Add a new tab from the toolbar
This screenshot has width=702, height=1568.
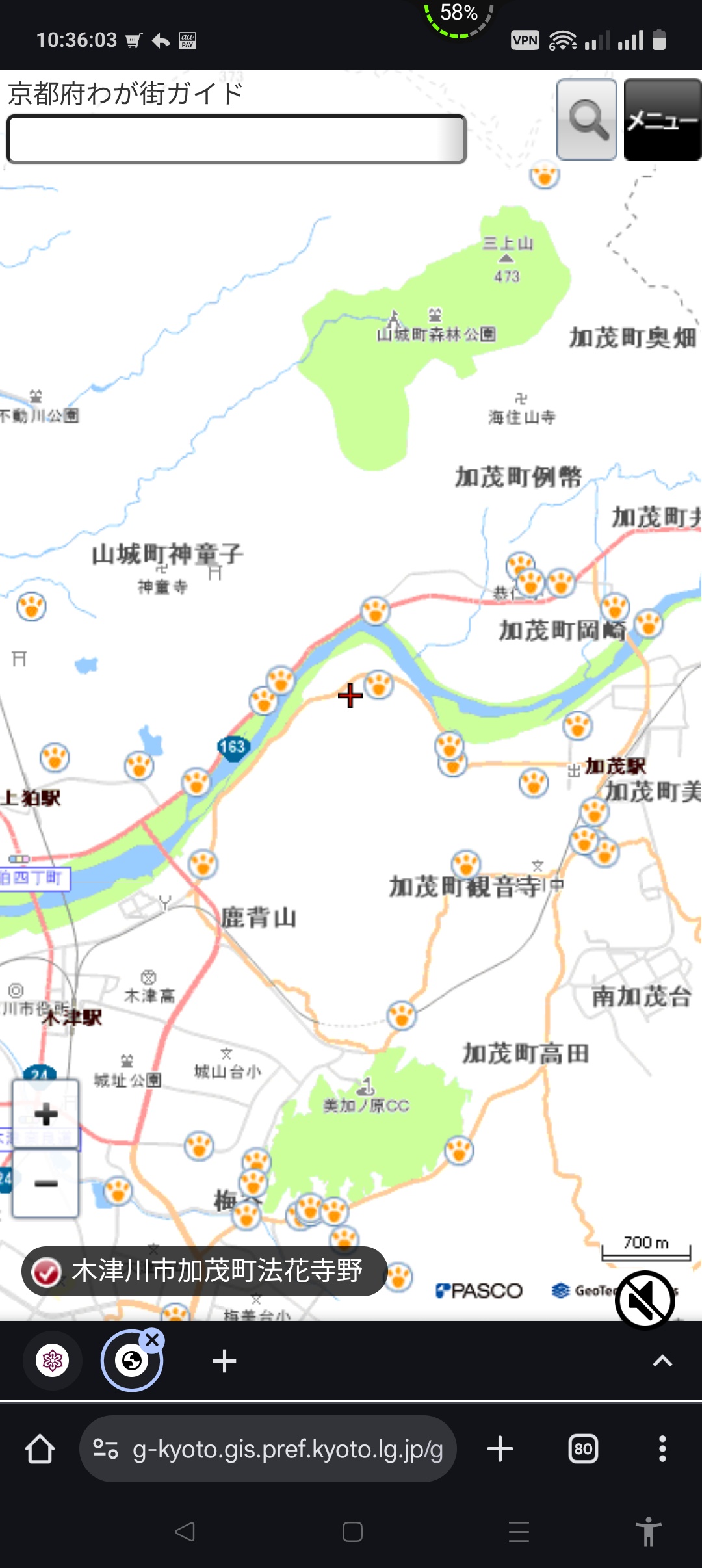coord(500,1449)
